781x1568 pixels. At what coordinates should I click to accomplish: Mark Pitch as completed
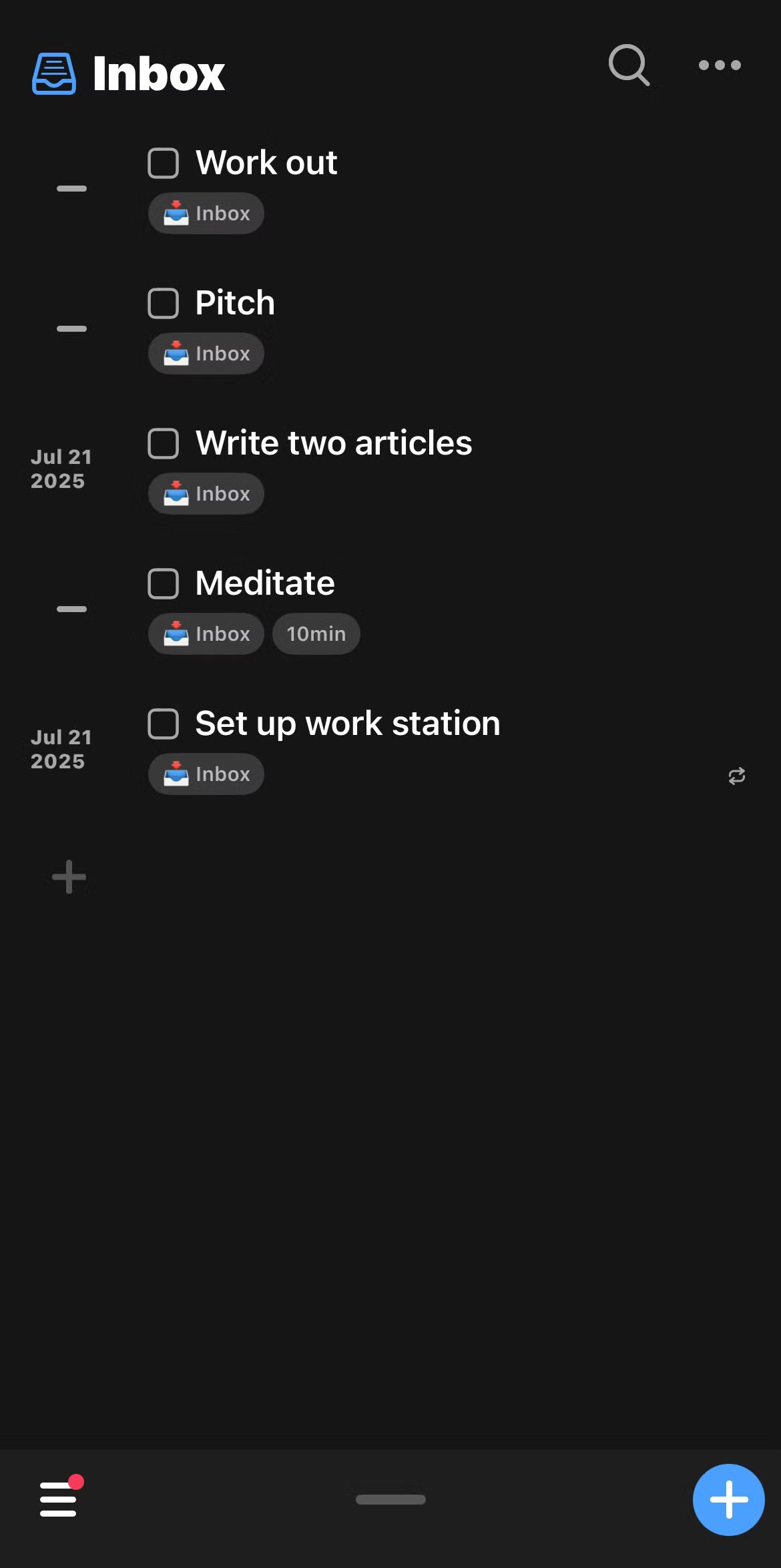(164, 304)
